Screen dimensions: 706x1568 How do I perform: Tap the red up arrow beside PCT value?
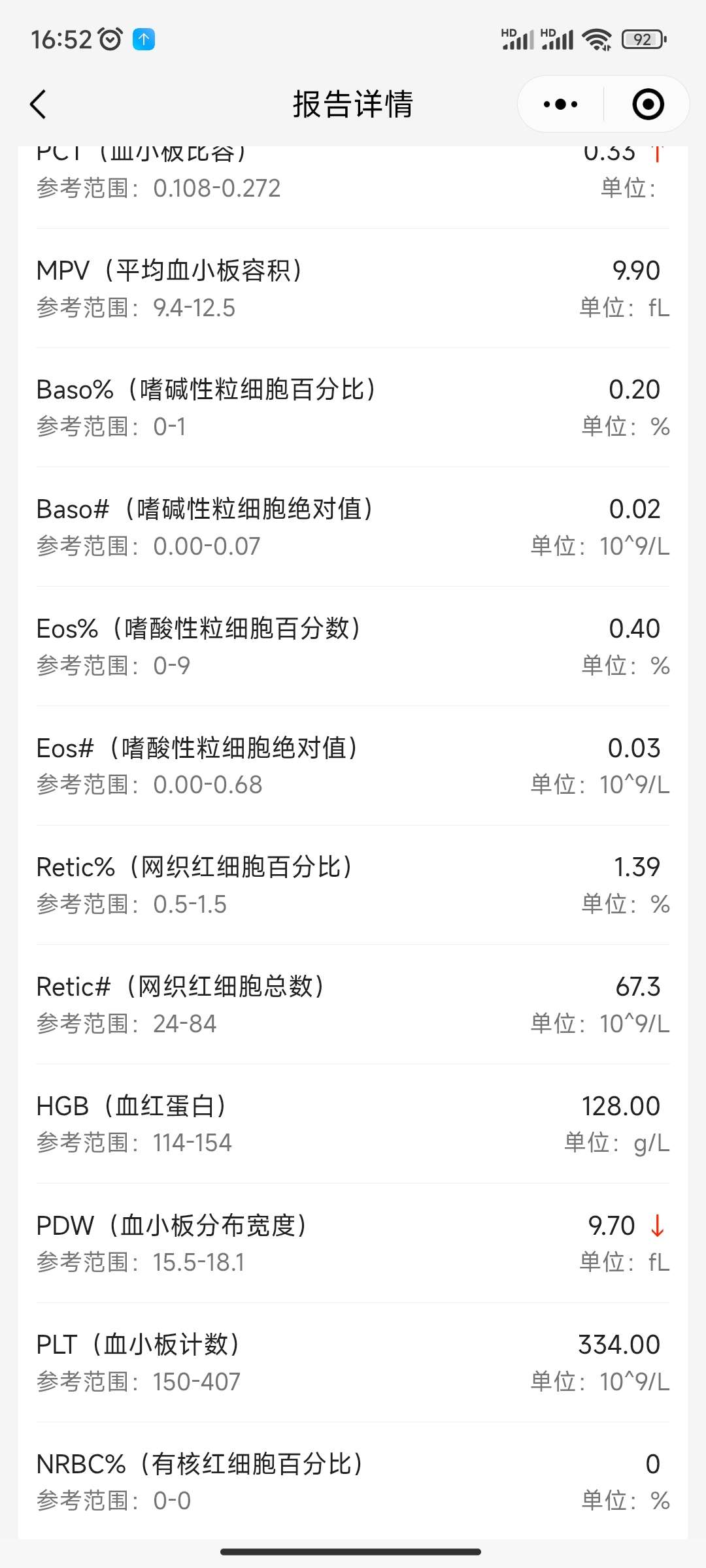click(x=658, y=154)
